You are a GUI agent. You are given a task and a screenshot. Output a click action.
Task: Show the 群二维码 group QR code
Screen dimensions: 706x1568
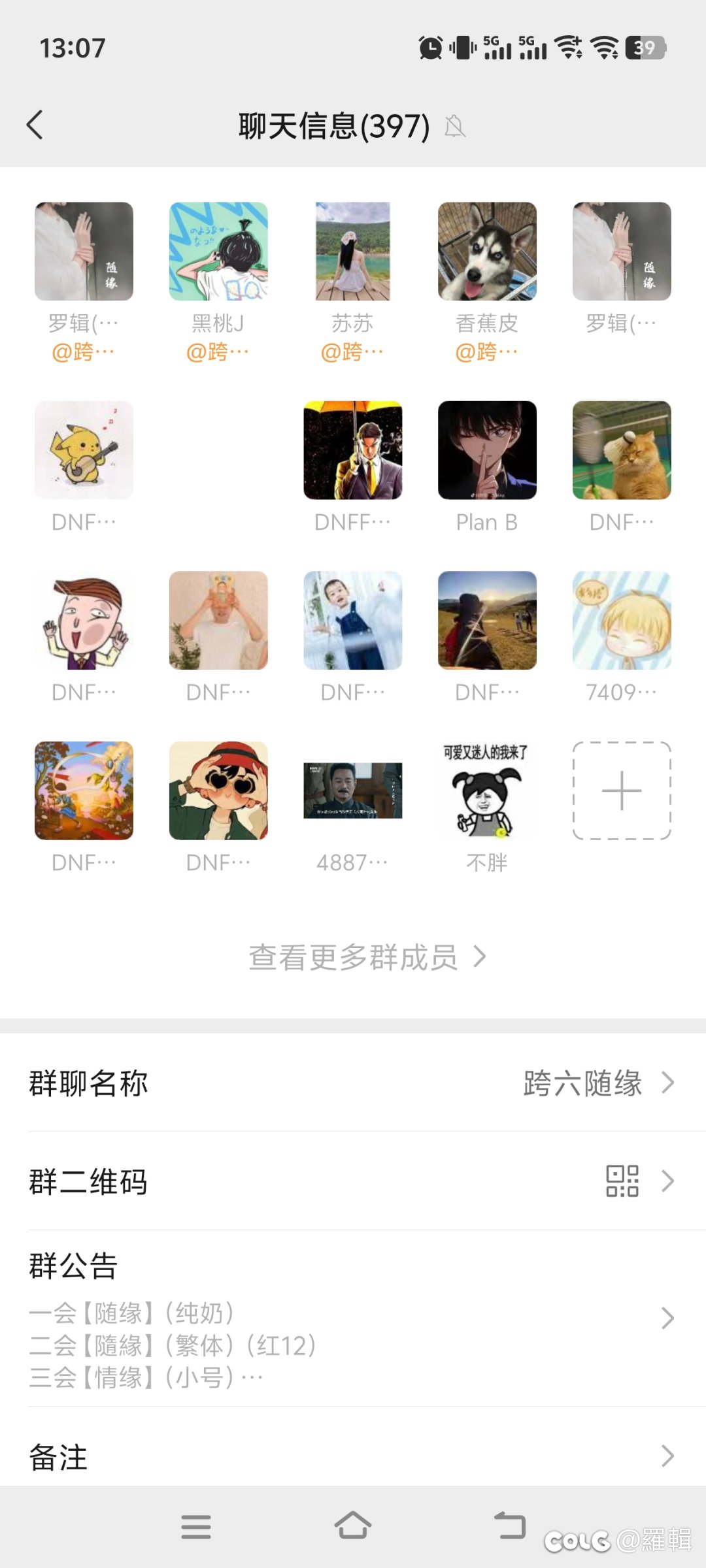(x=353, y=1181)
